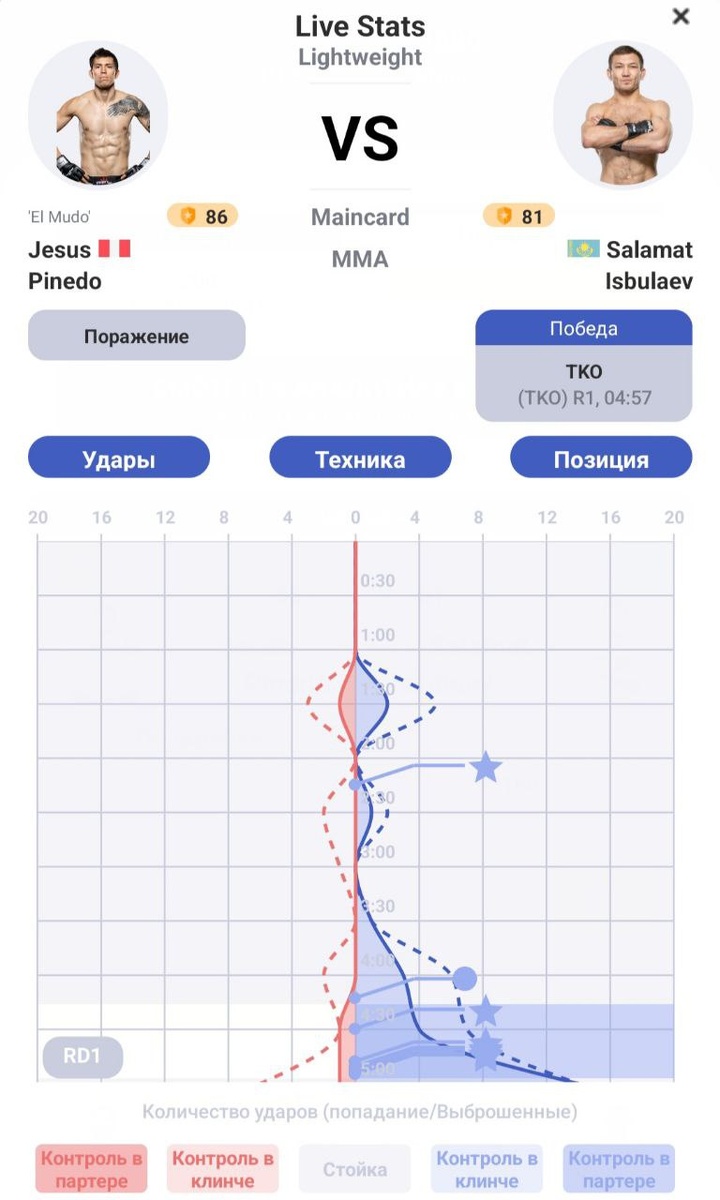Switch to the Техника tab
Screen dimensions: 720x1200
[x=360, y=459]
